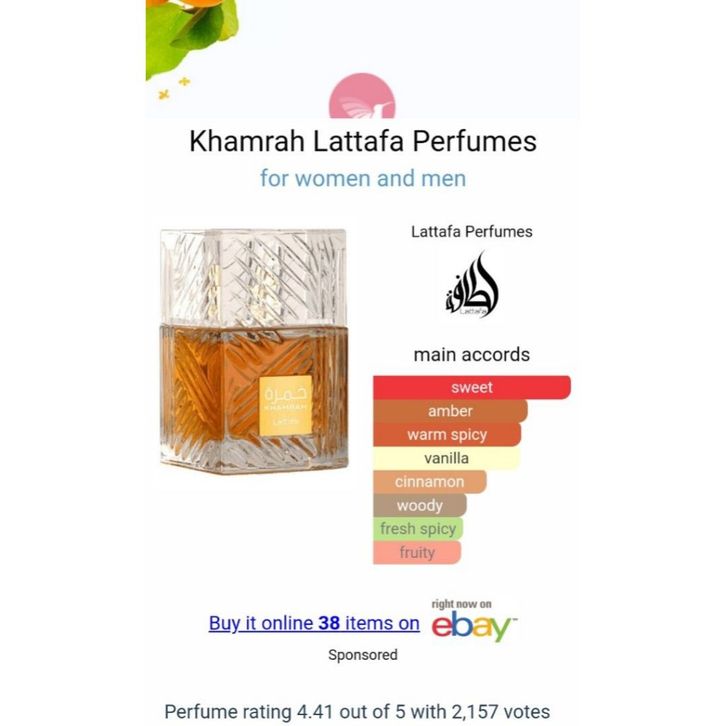Open the Lattafa Perfumes brand page
Screen dimensions: 726x726
point(471,232)
